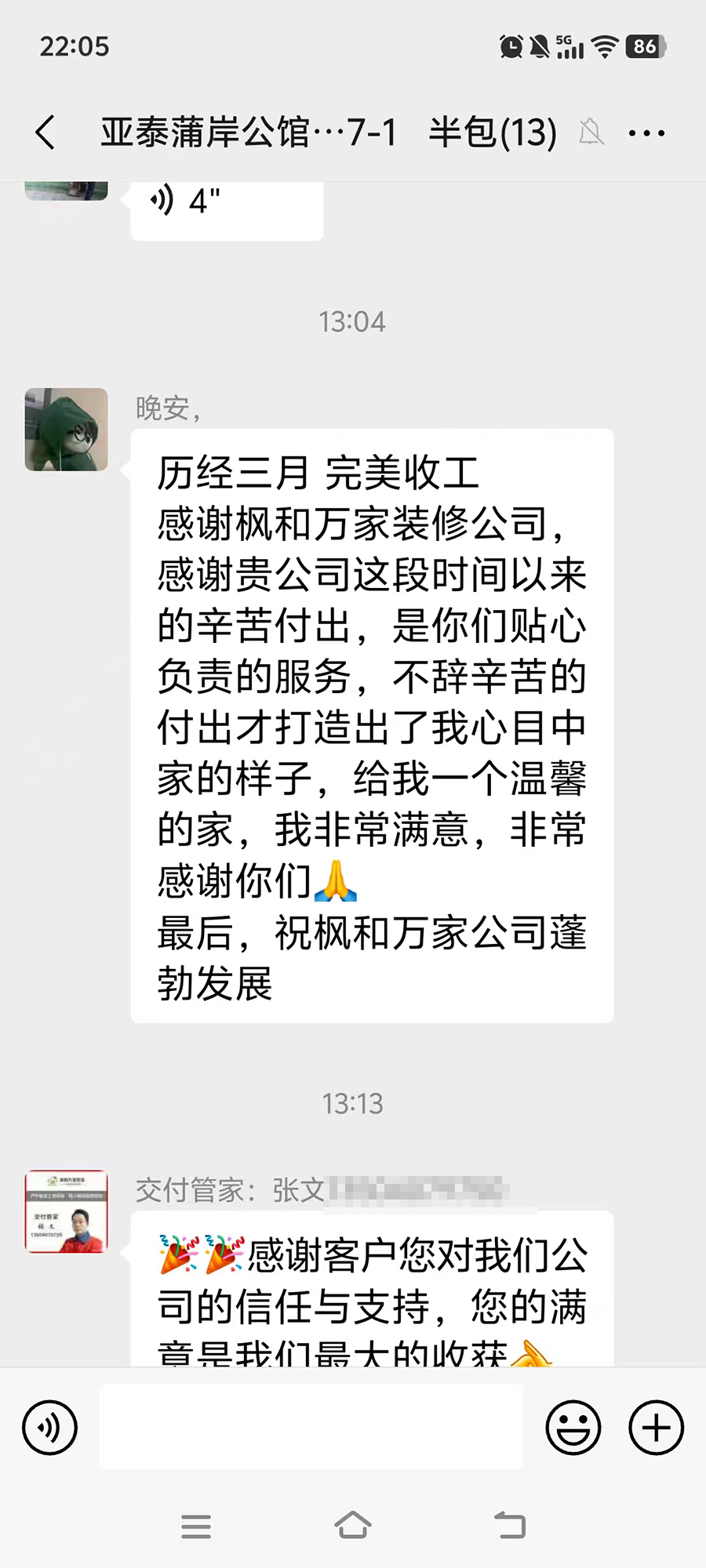The width and height of the screenshot is (706, 1568).
Task: Play the 4-second voice message
Action: [x=226, y=205]
